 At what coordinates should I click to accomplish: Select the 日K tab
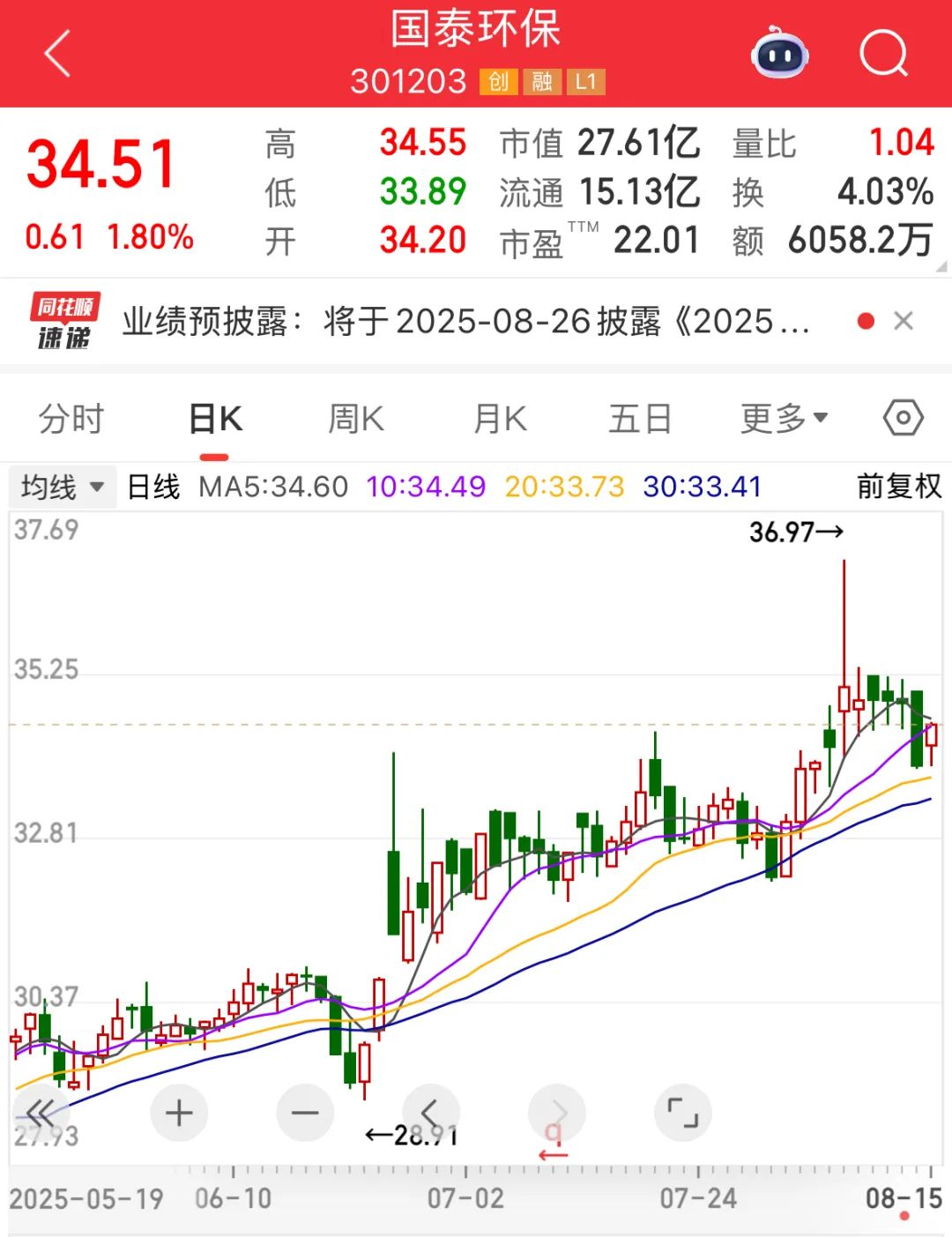coord(215,419)
